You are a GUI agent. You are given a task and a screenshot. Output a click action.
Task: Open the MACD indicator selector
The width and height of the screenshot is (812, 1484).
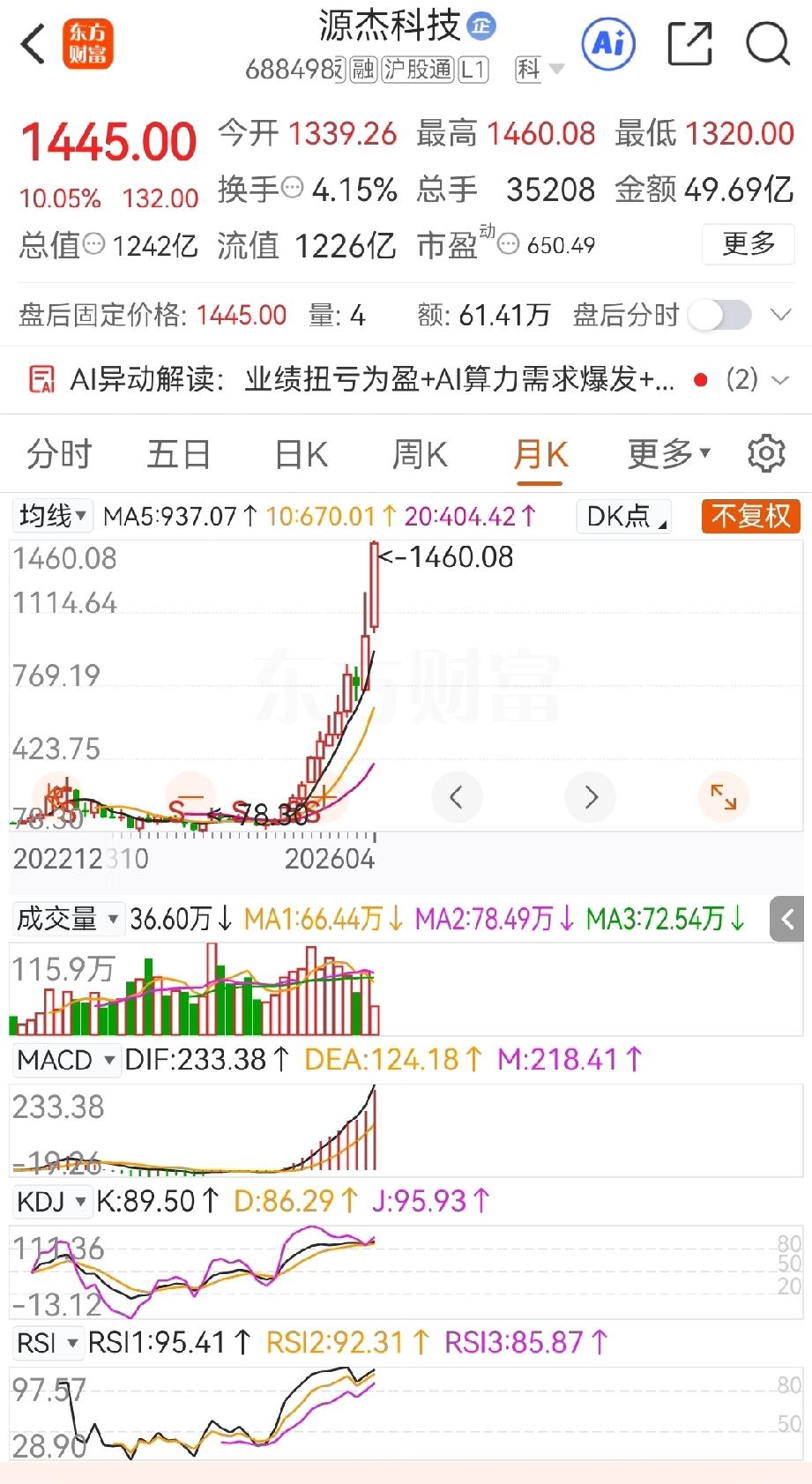pos(66,1060)
